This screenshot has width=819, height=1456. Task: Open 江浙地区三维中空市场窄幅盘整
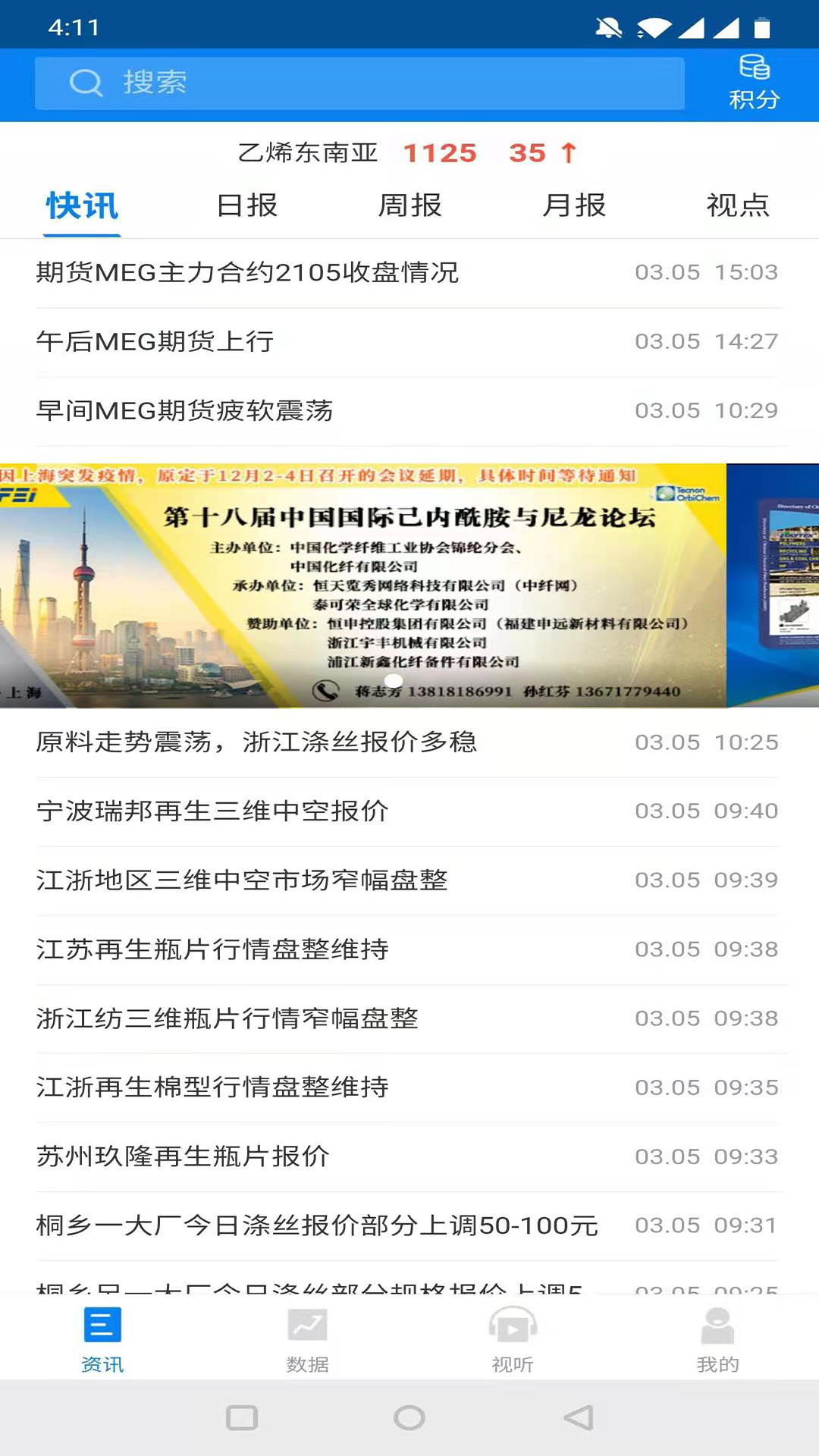pyautogui.click(x=409, y=880)
